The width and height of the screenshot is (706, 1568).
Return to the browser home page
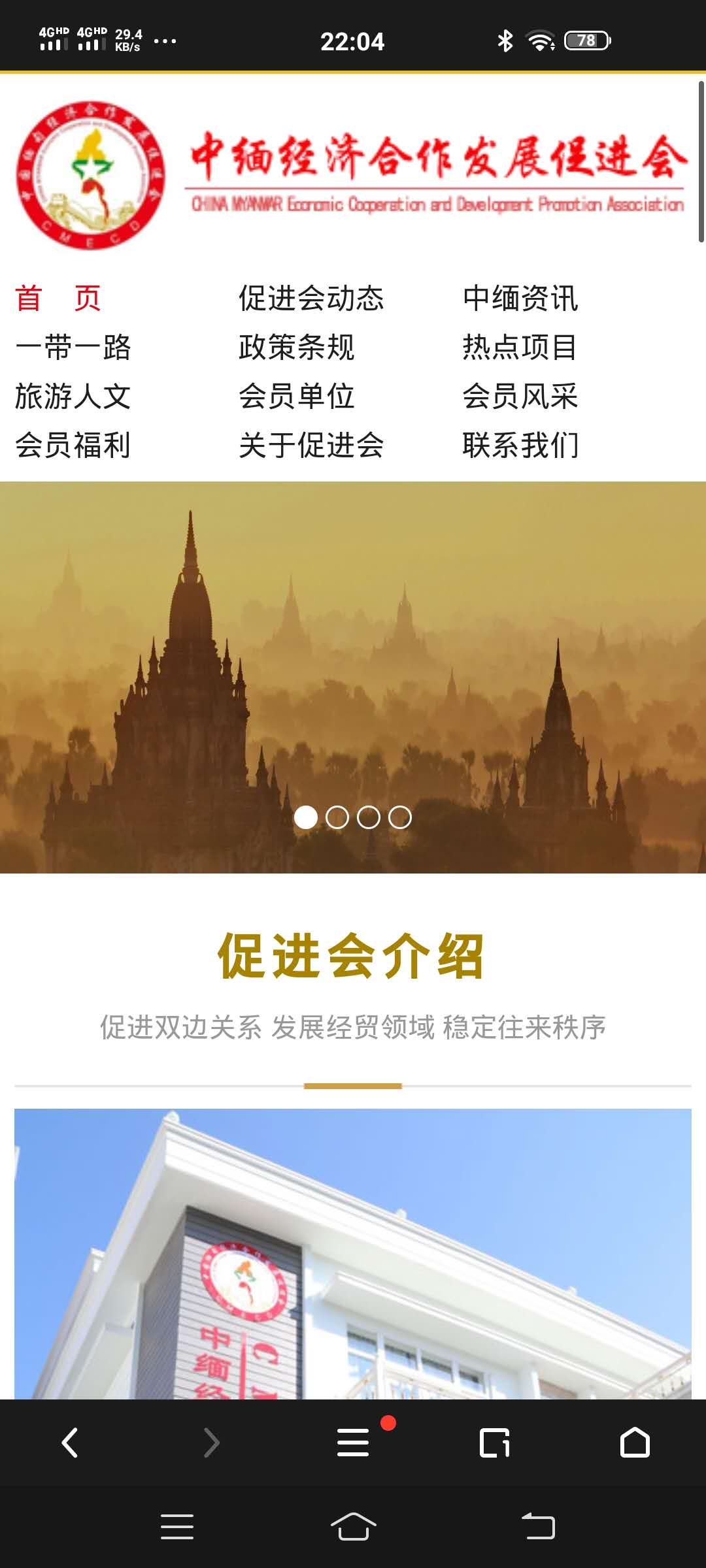(x=635, y=1443)
